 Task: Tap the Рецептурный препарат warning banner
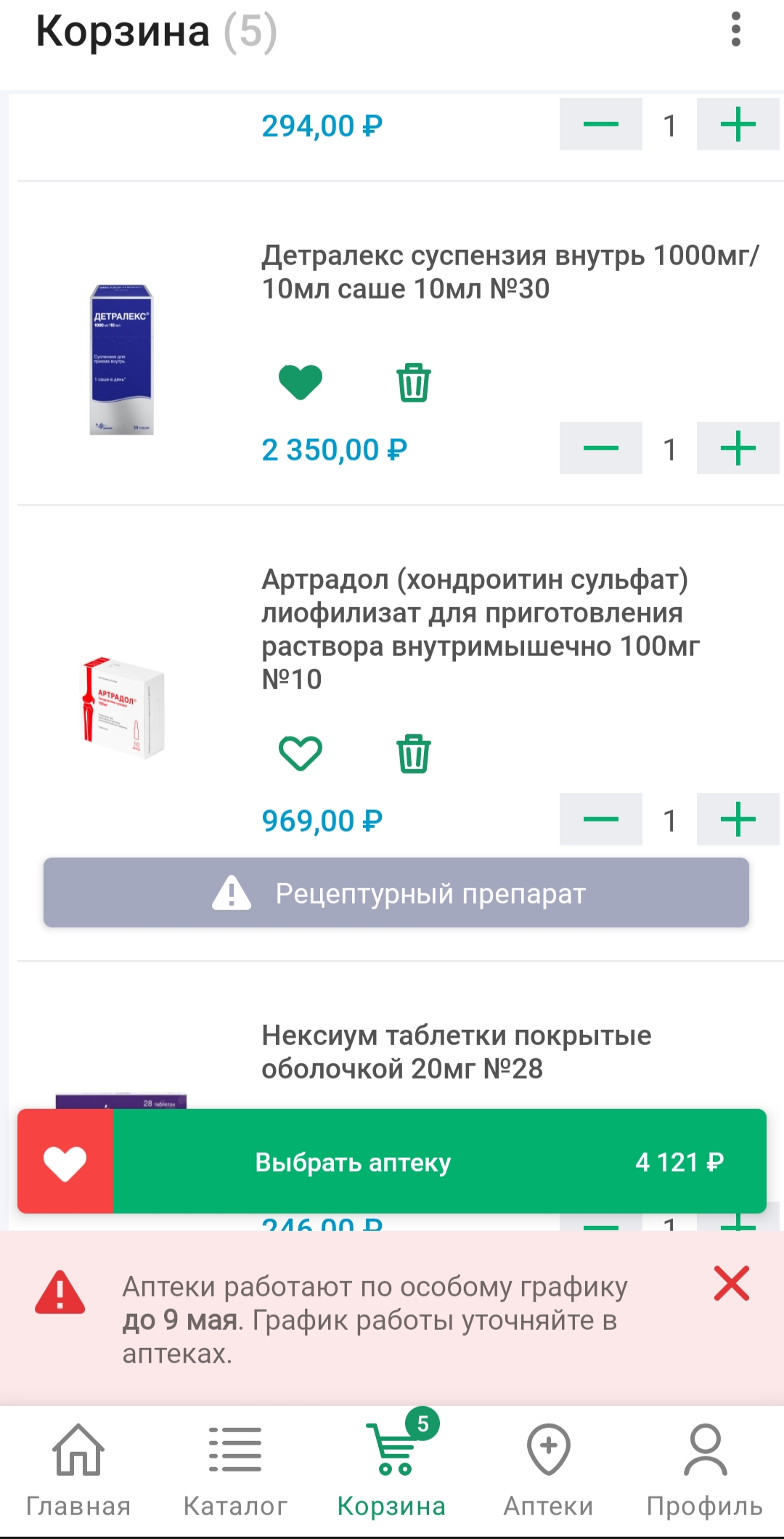click(396, 893)
